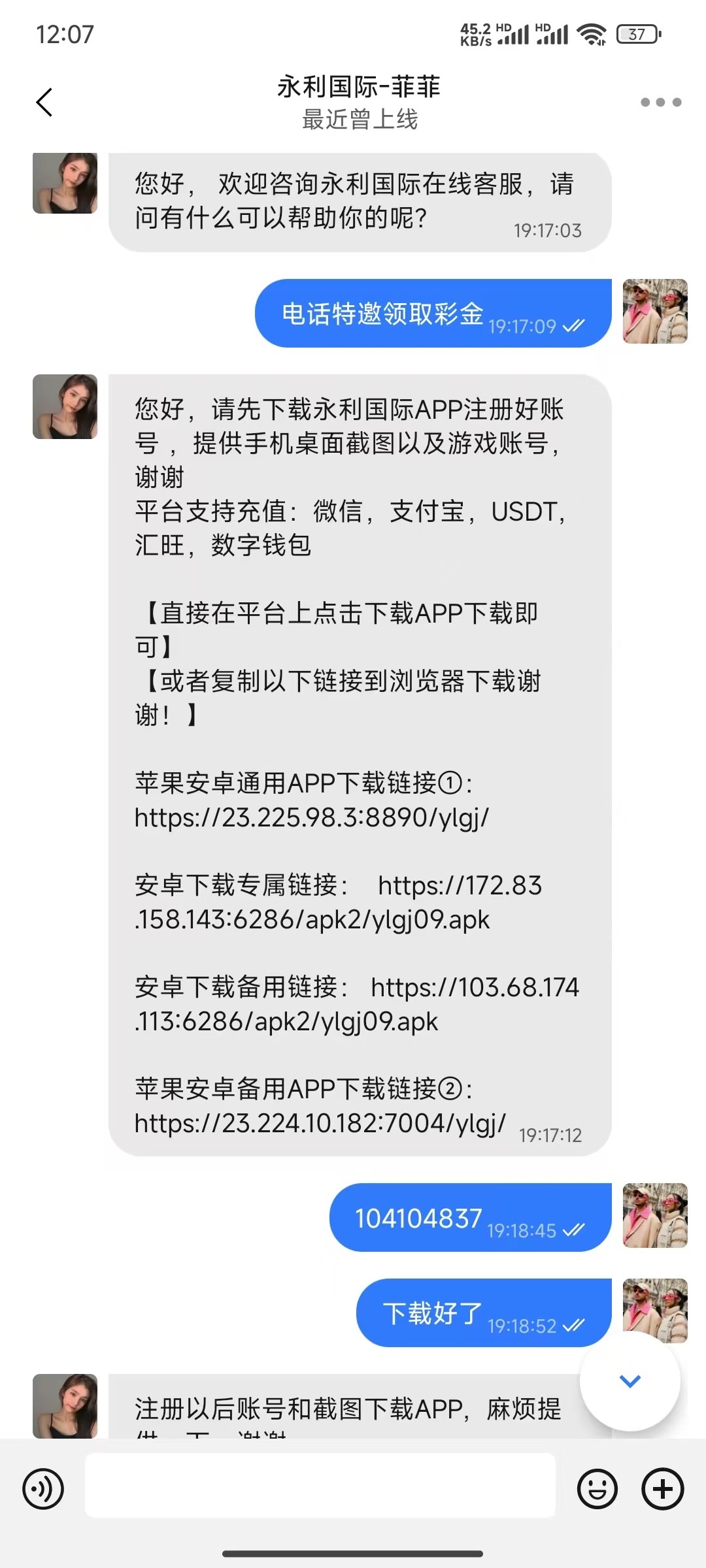
Task: Open the emoji picker
Action: (597, 1489)
